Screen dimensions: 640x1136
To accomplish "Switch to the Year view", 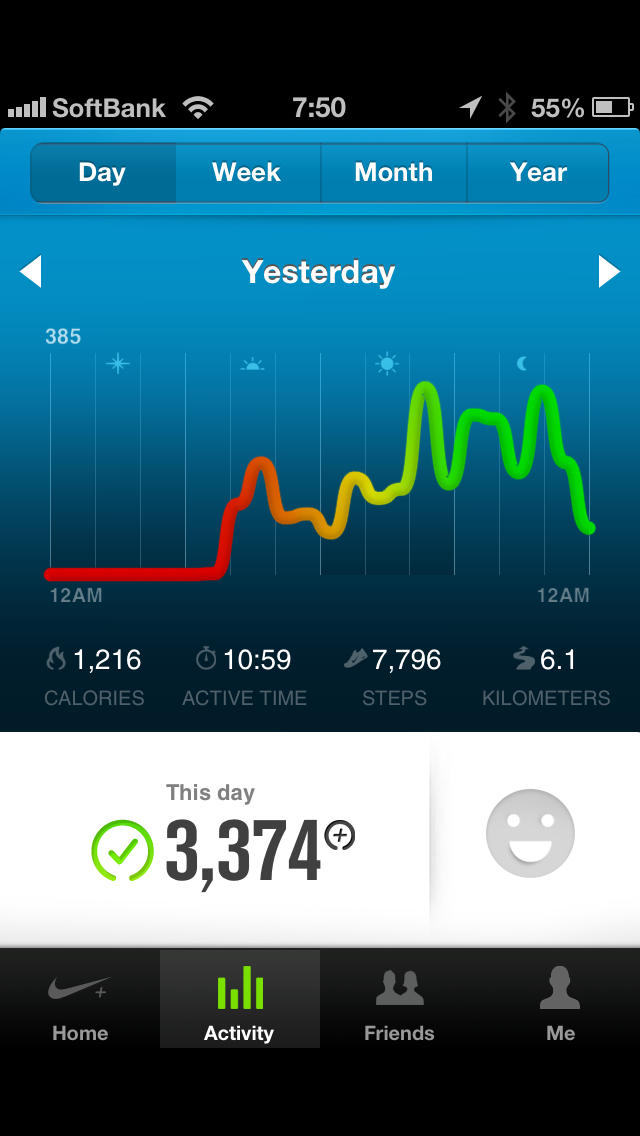I will pos(538,173).
